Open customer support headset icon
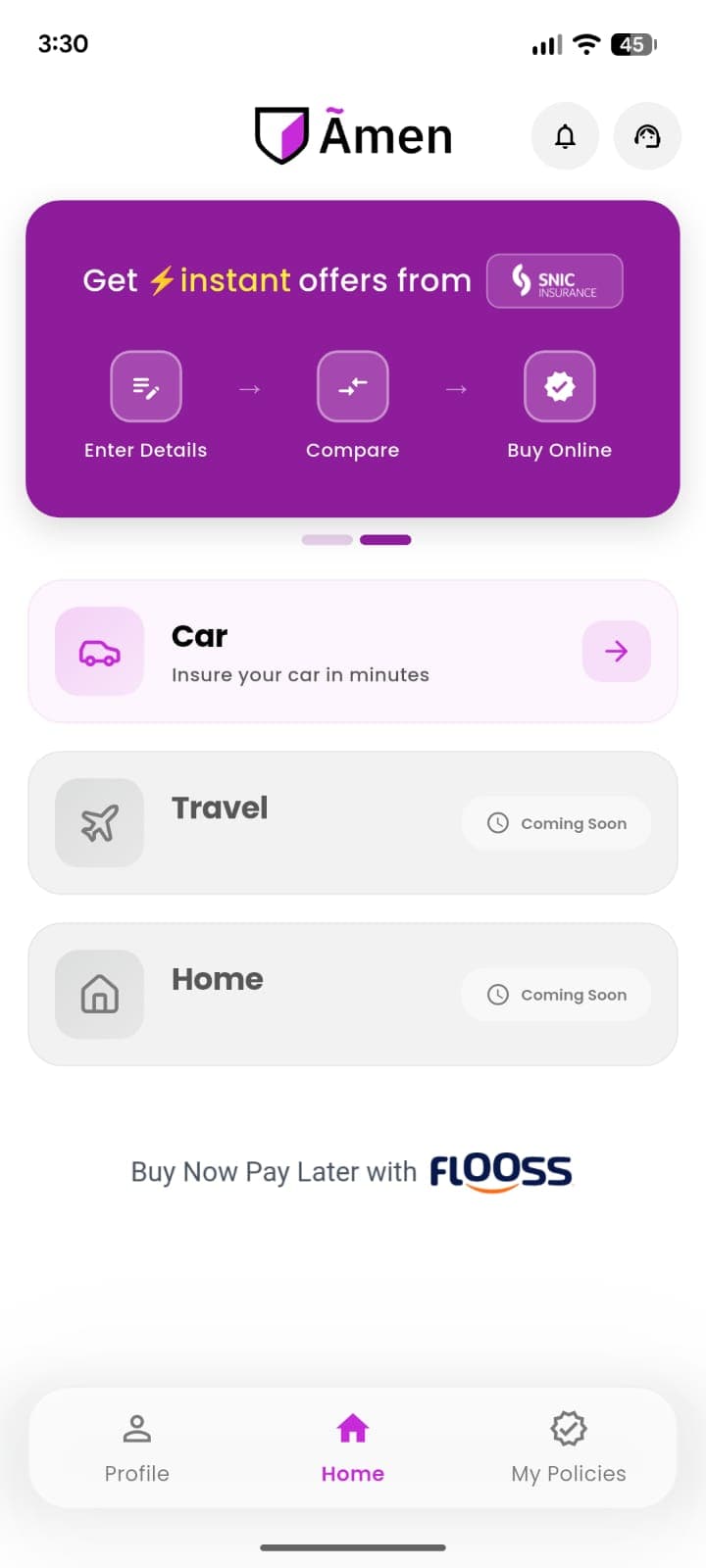 click(647, 136)
